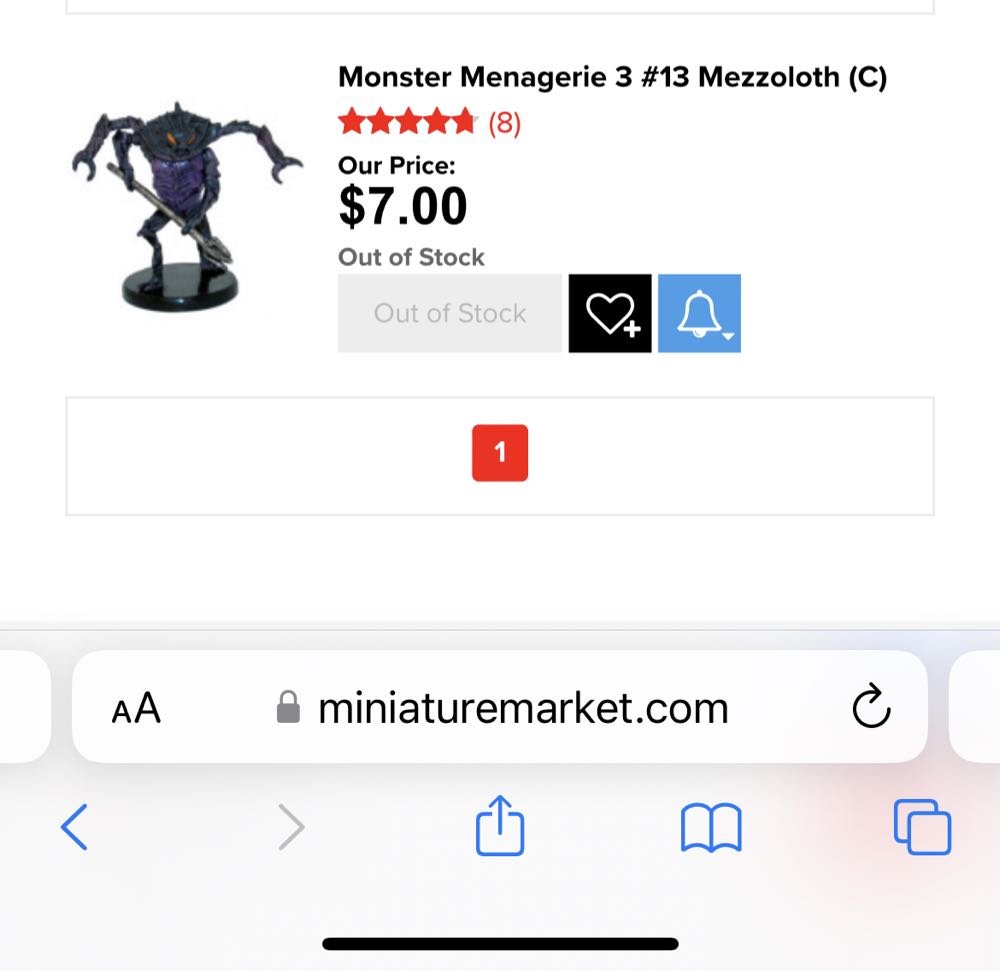
Task: Show all open Safari tabs
Action: (x=921, y=827)
